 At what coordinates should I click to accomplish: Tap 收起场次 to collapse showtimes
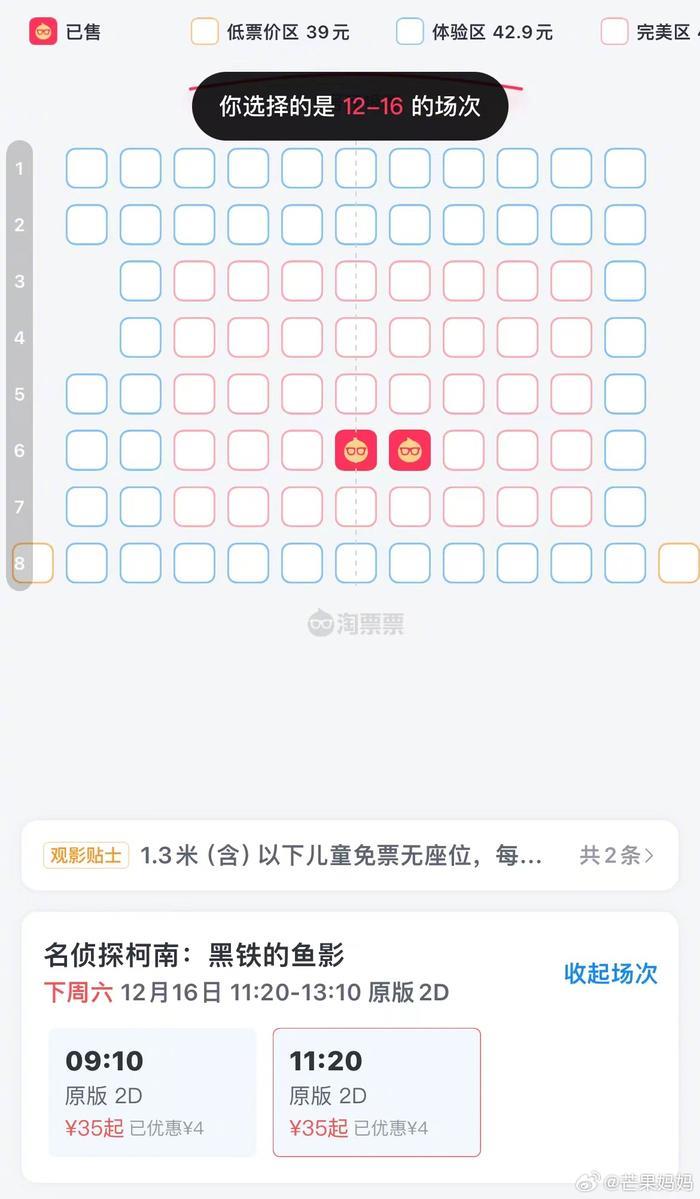coord(611,973)
